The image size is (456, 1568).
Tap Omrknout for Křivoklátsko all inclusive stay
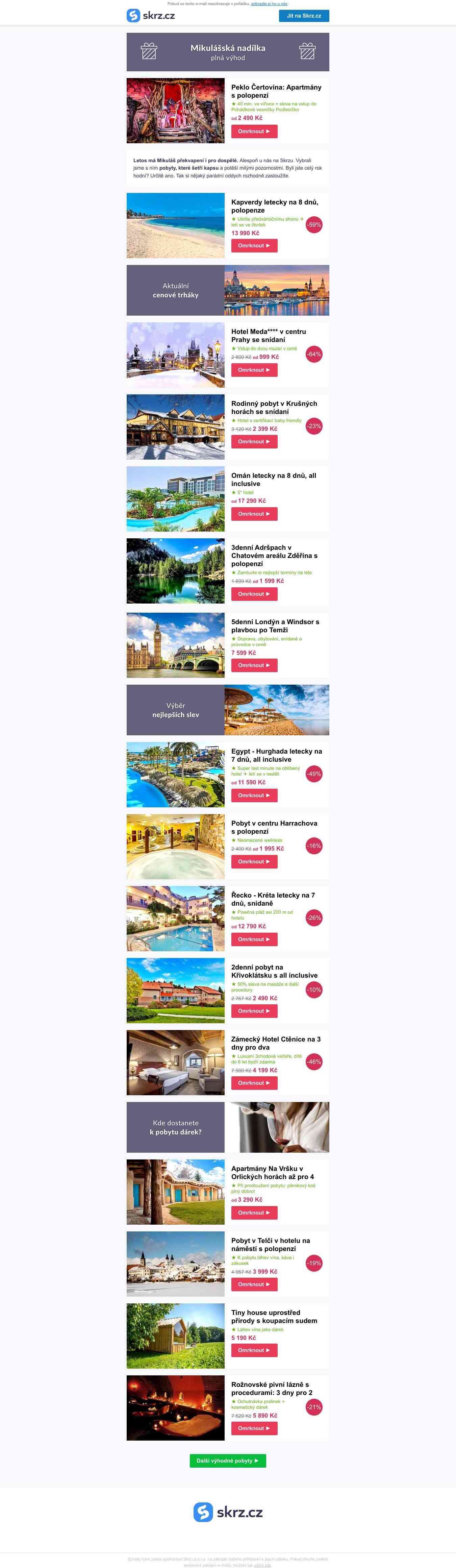[x=254, y=1011]
